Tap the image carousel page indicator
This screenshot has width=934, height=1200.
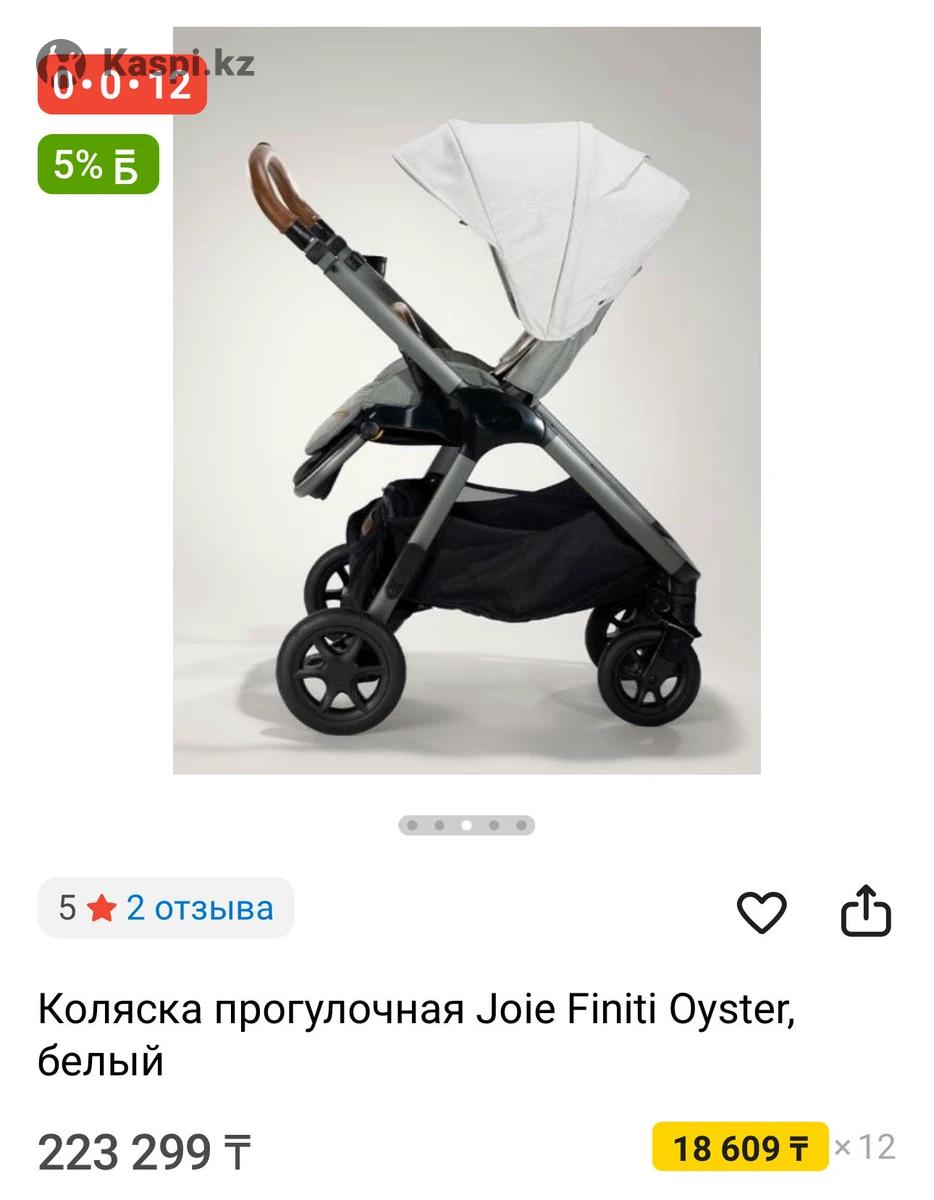click(466, 826)
